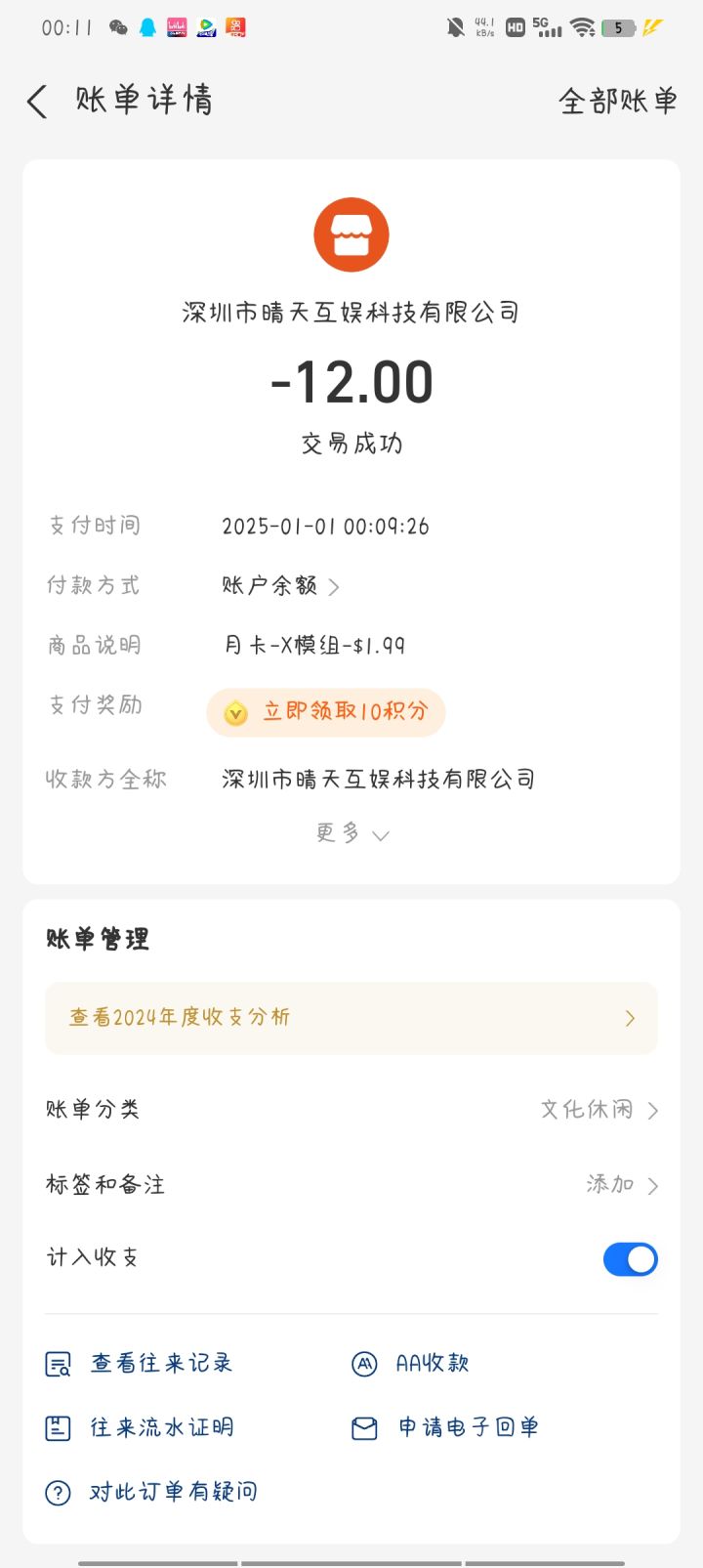Toggle the 计入收支 switch off
The image size is (703, 1568).
point(630,1259)
